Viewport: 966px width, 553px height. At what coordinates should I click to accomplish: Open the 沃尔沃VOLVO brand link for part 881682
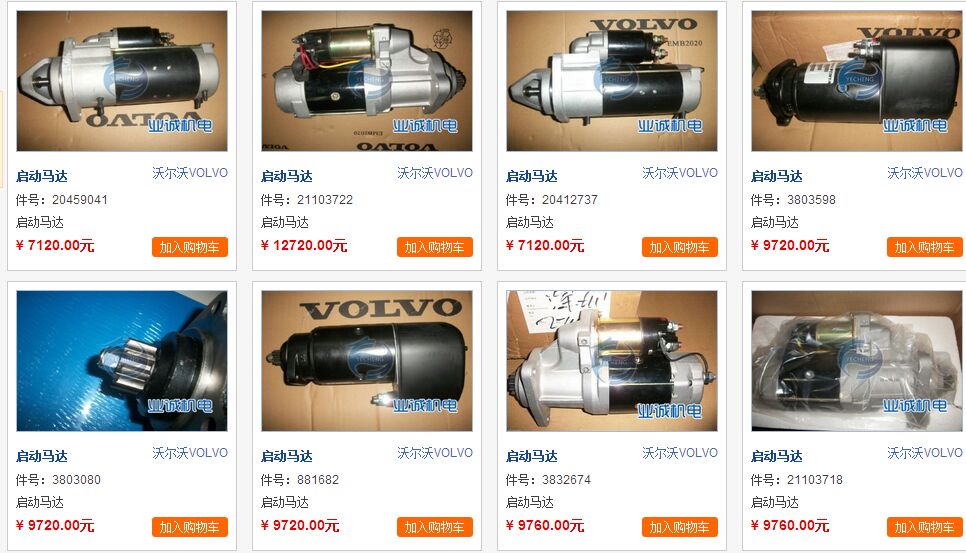coord(435,453)
